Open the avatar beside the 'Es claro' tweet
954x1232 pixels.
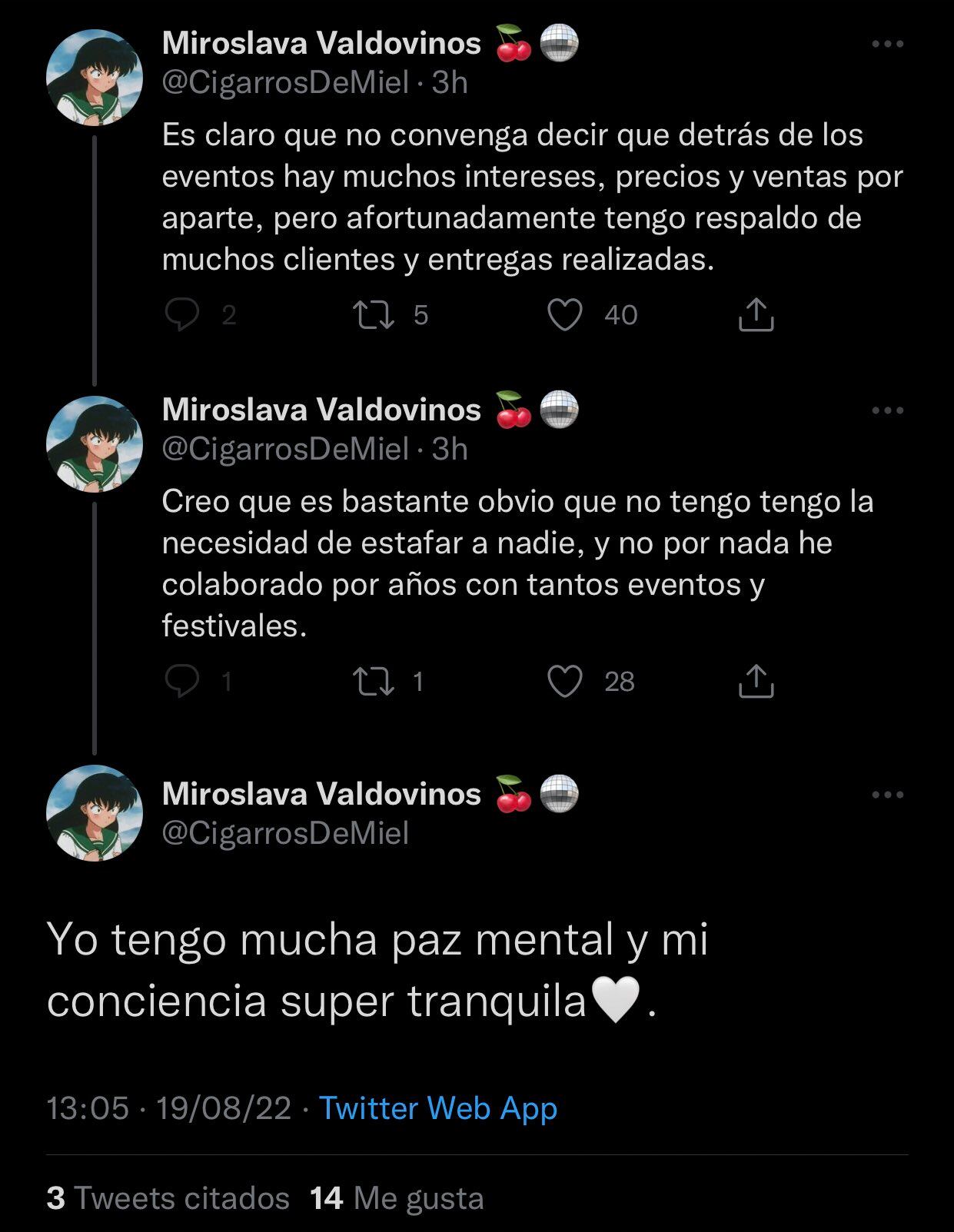[x=95, y=77]
